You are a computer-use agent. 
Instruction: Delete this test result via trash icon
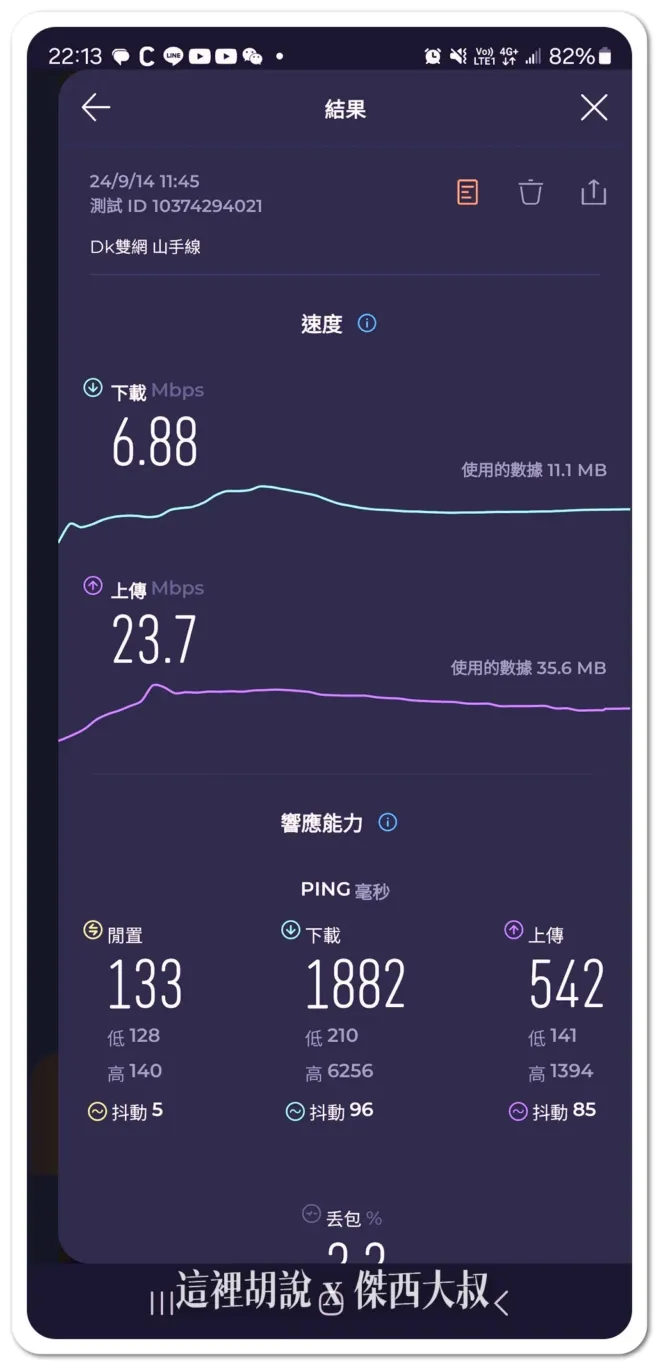[531, 192]
